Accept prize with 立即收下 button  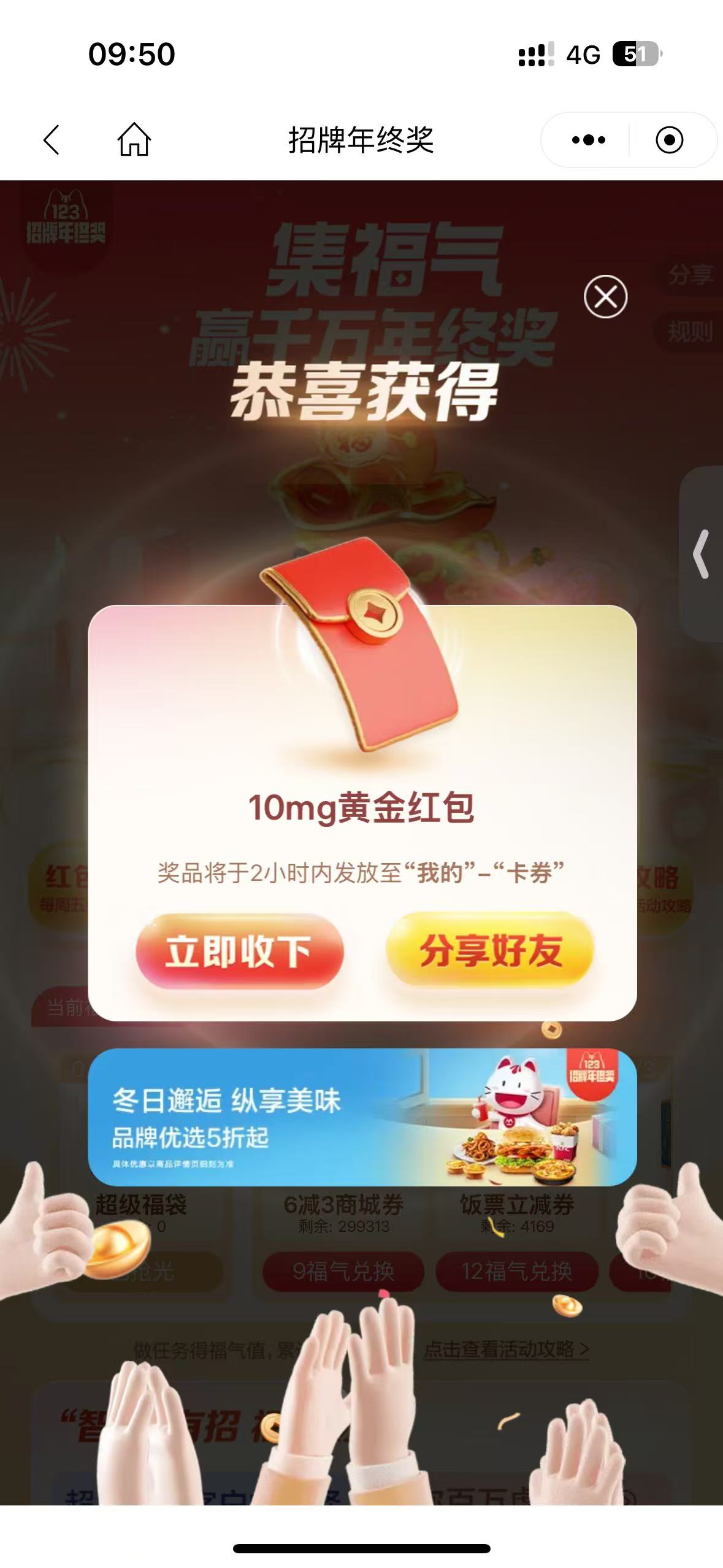pyautogui.click(x=240, y=951)
